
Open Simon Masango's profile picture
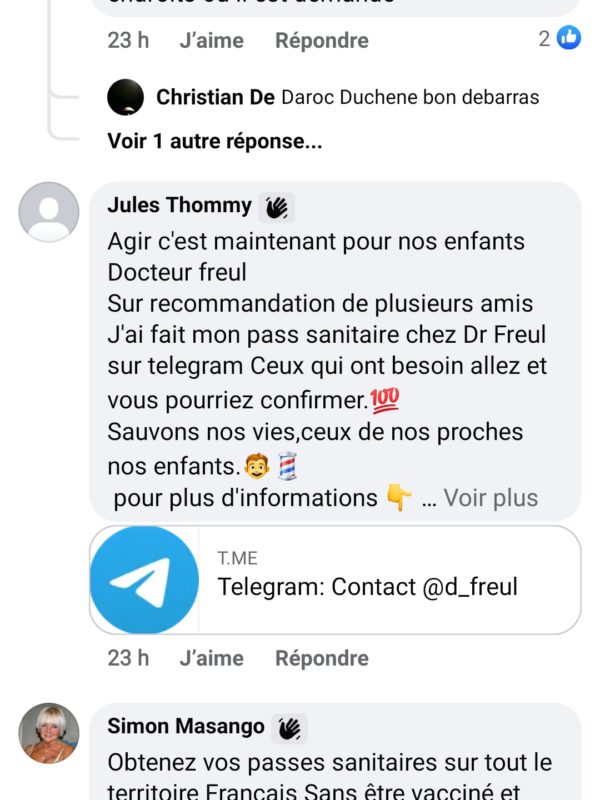tap(49, 733)
